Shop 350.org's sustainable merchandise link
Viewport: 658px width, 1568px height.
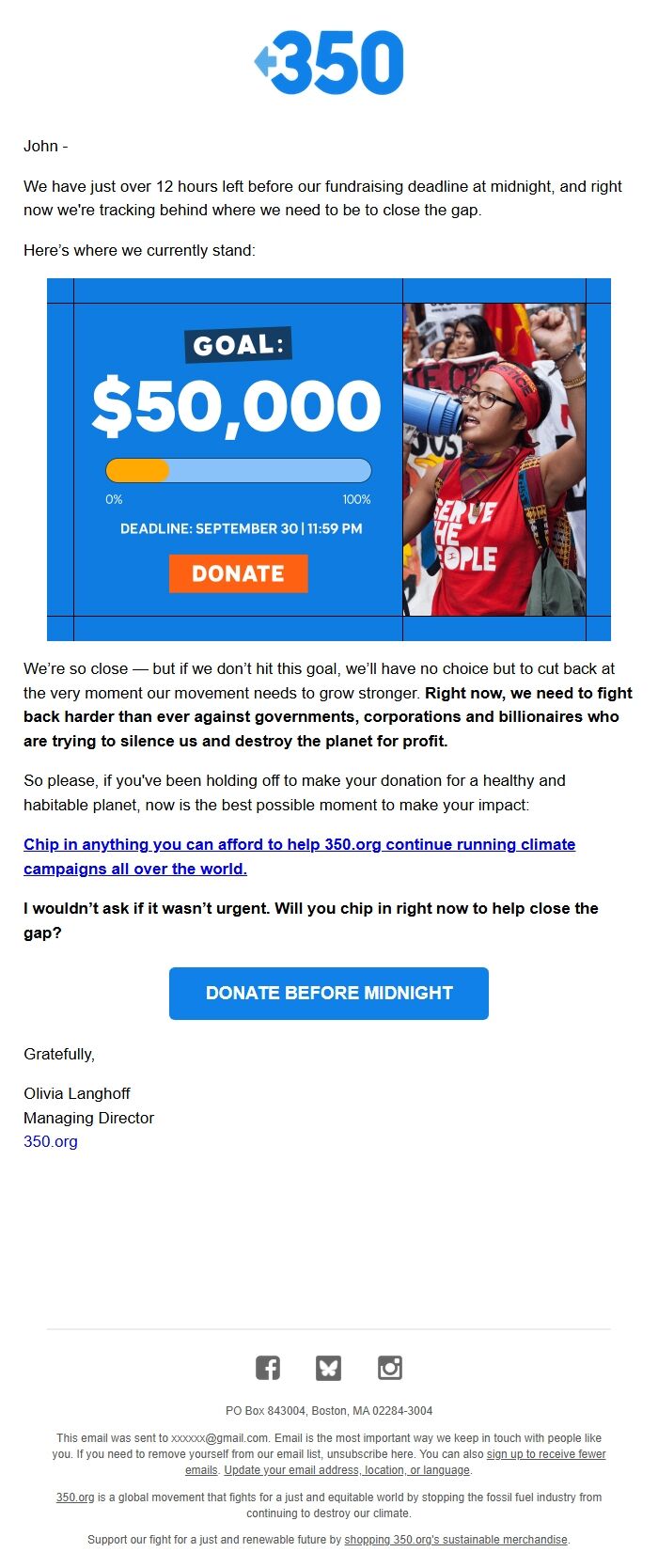pyautogui.click(x=456, y=1540)
